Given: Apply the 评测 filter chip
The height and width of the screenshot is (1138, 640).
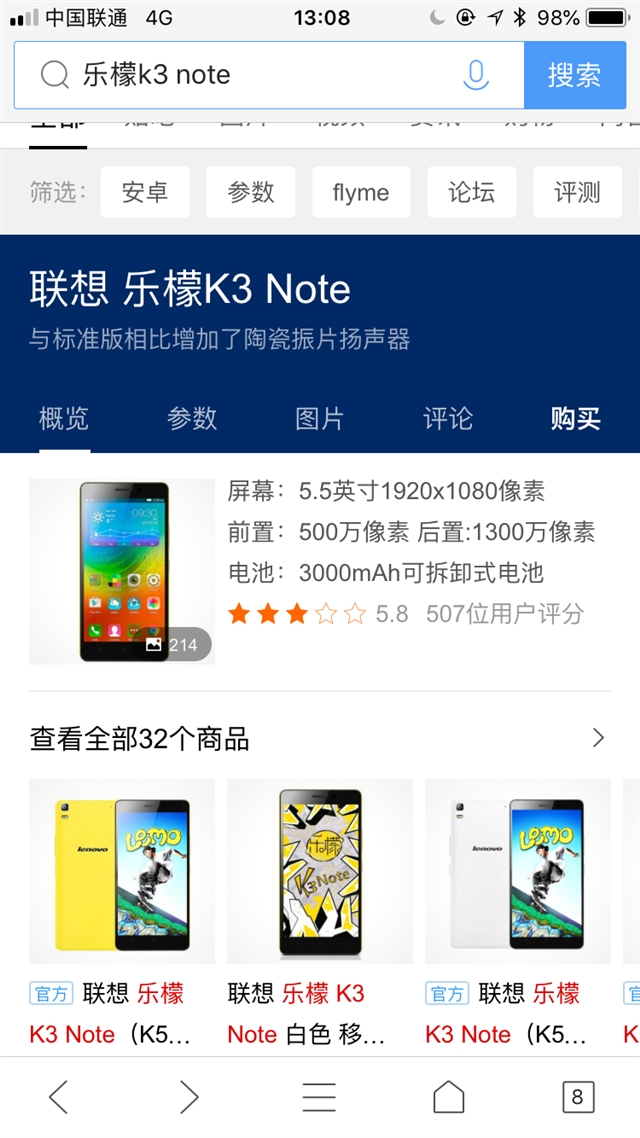Looking at the screenshot, I should tap(577, 192).
